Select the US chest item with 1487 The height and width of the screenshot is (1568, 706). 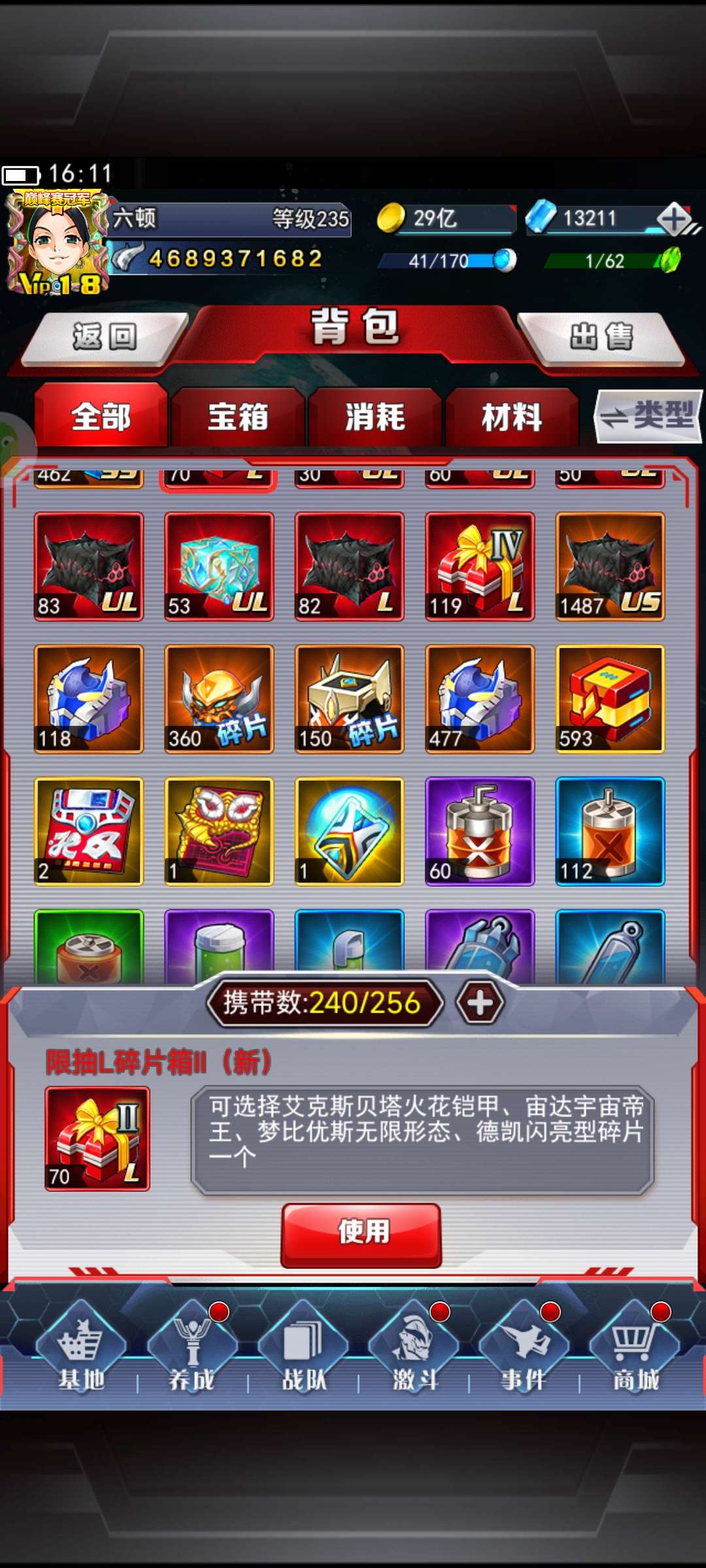[610, 566]
